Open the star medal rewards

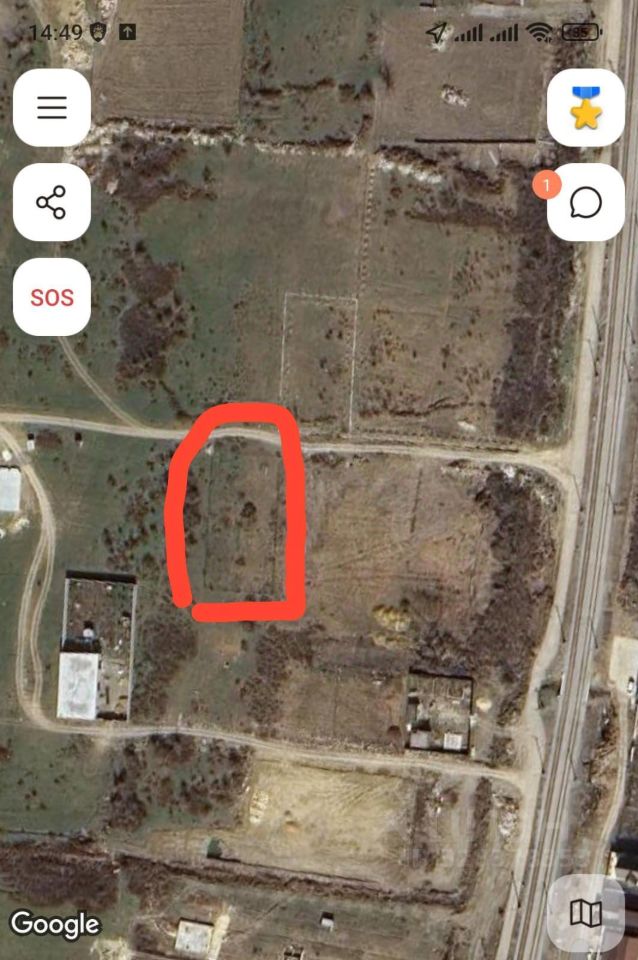pos(585,108)
